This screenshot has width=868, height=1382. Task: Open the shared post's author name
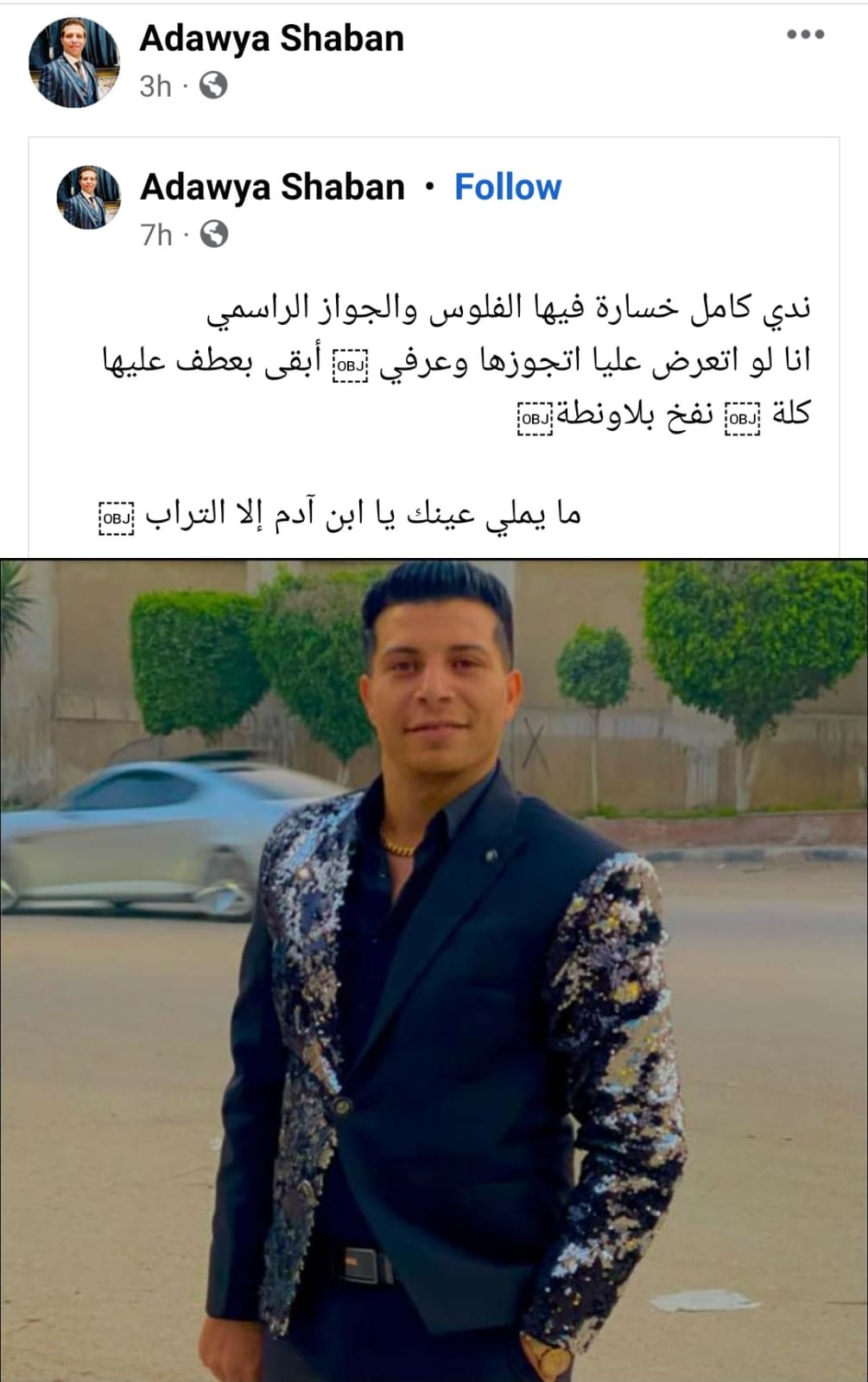(x=272, y=187)
